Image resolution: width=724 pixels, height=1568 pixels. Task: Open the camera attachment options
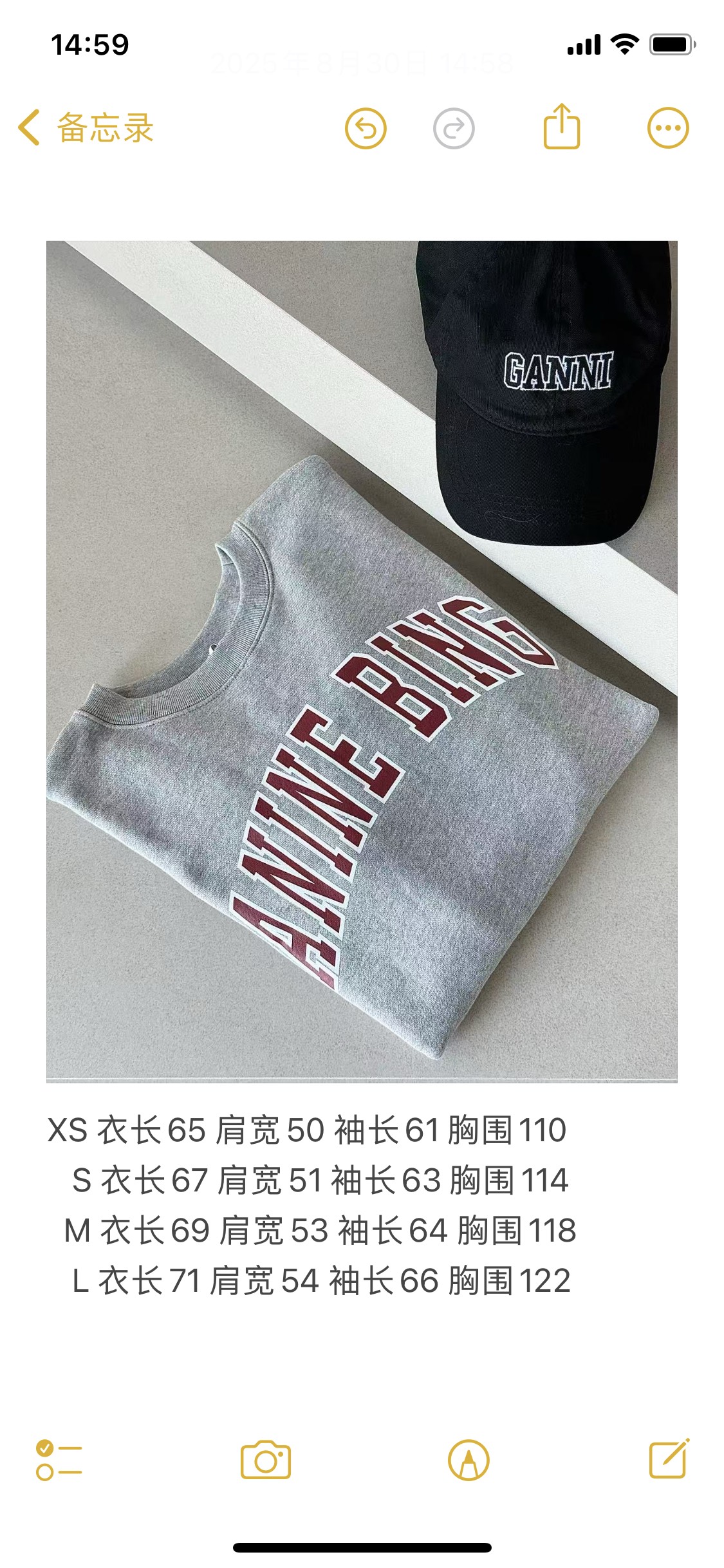266,1460
